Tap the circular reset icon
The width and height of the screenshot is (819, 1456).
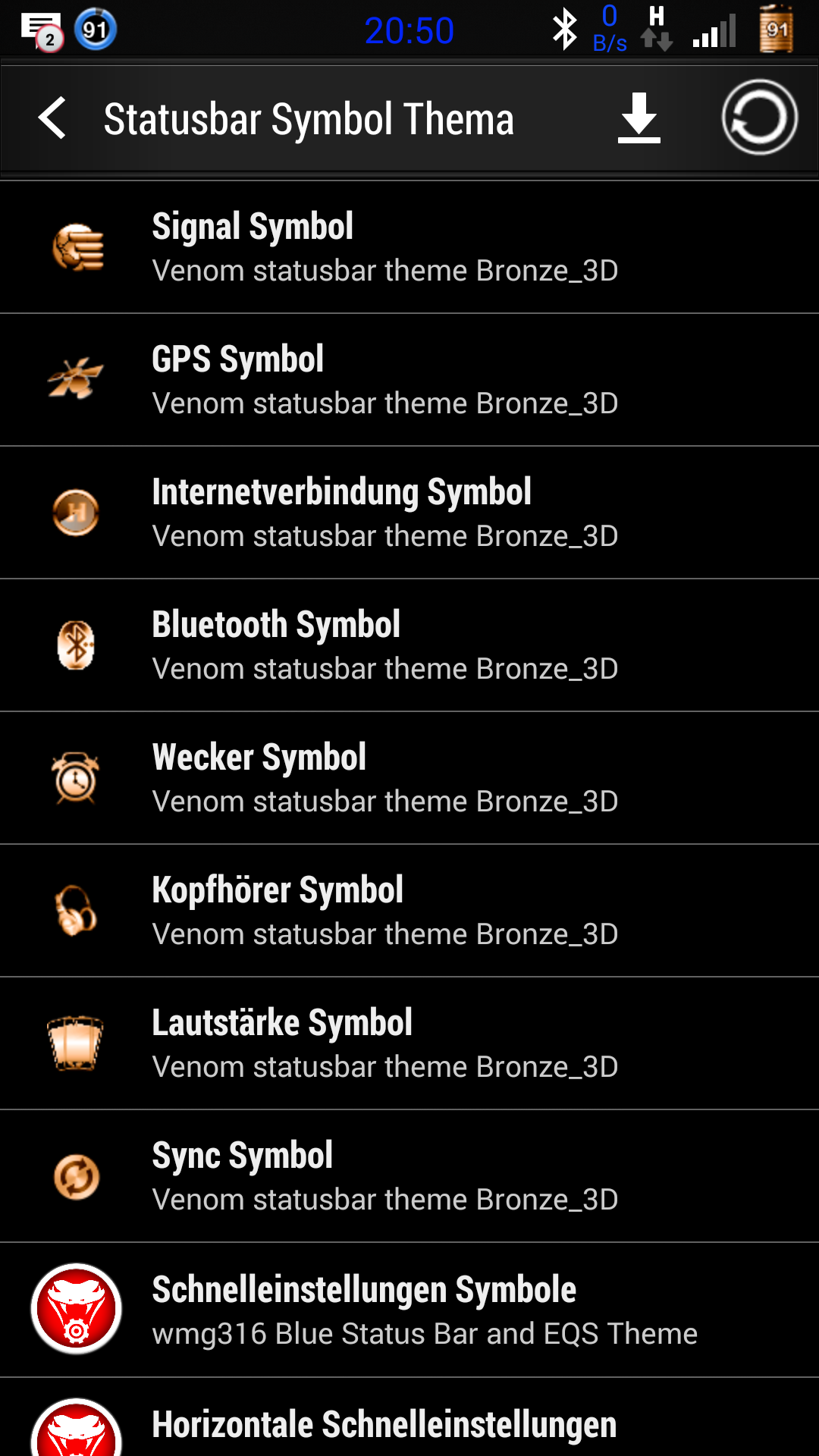759,118
